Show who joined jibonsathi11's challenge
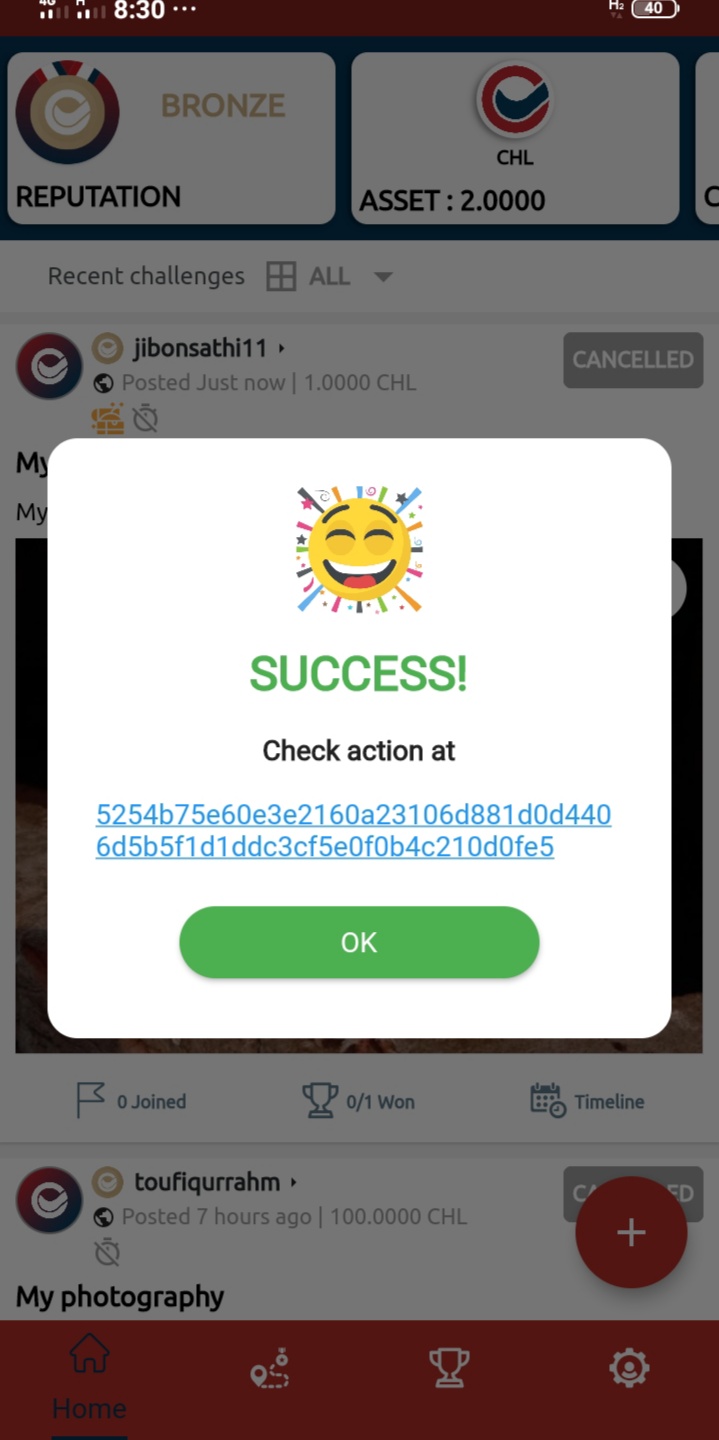The width and height of the screenshot is (719, 1440). (x=132, y=1101)
